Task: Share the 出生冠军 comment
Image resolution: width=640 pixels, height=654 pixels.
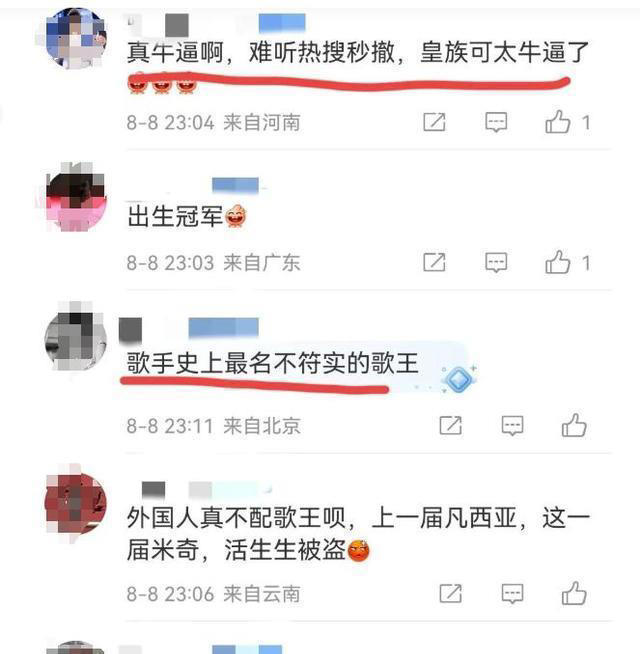Action: pos(434,263)
